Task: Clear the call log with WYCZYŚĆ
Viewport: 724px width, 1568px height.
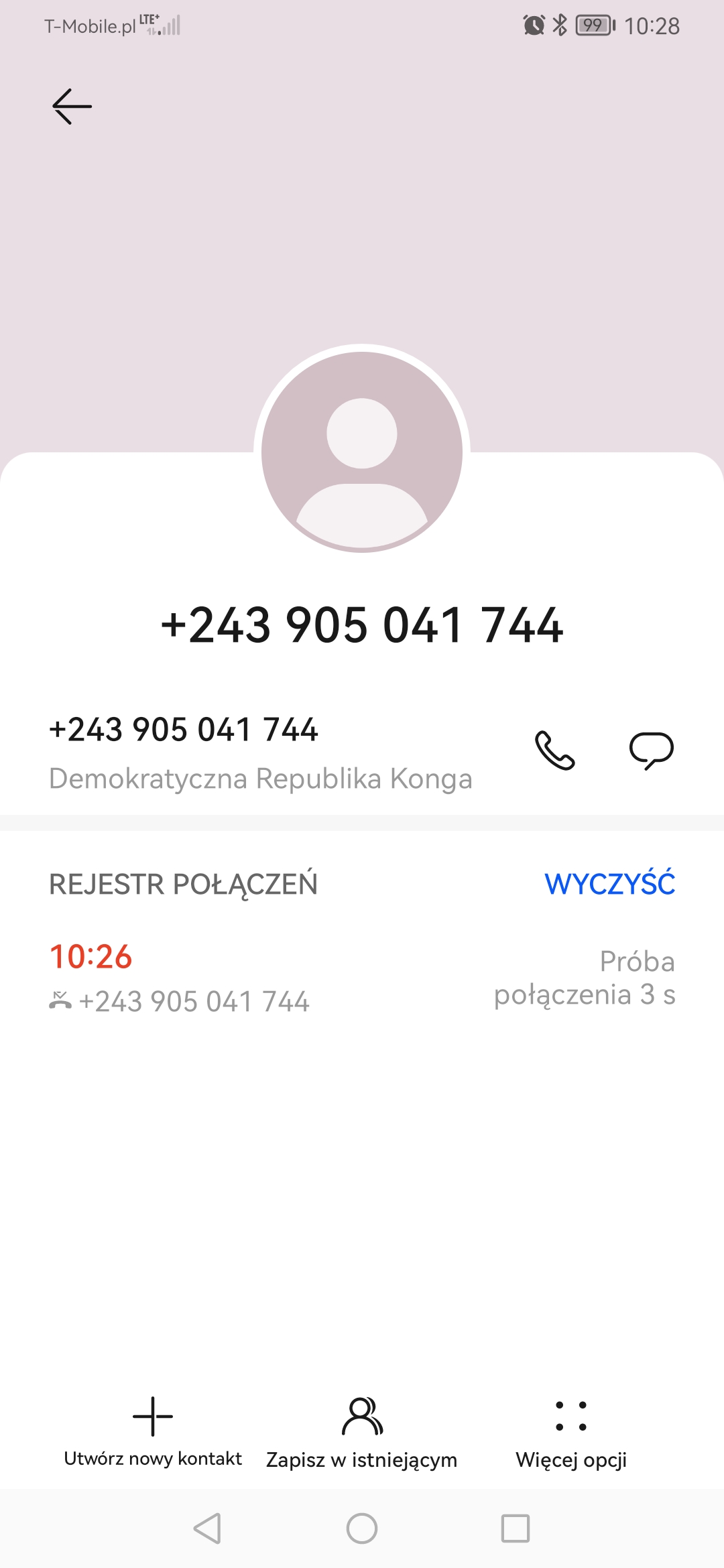Action: [x=609, y=884]
